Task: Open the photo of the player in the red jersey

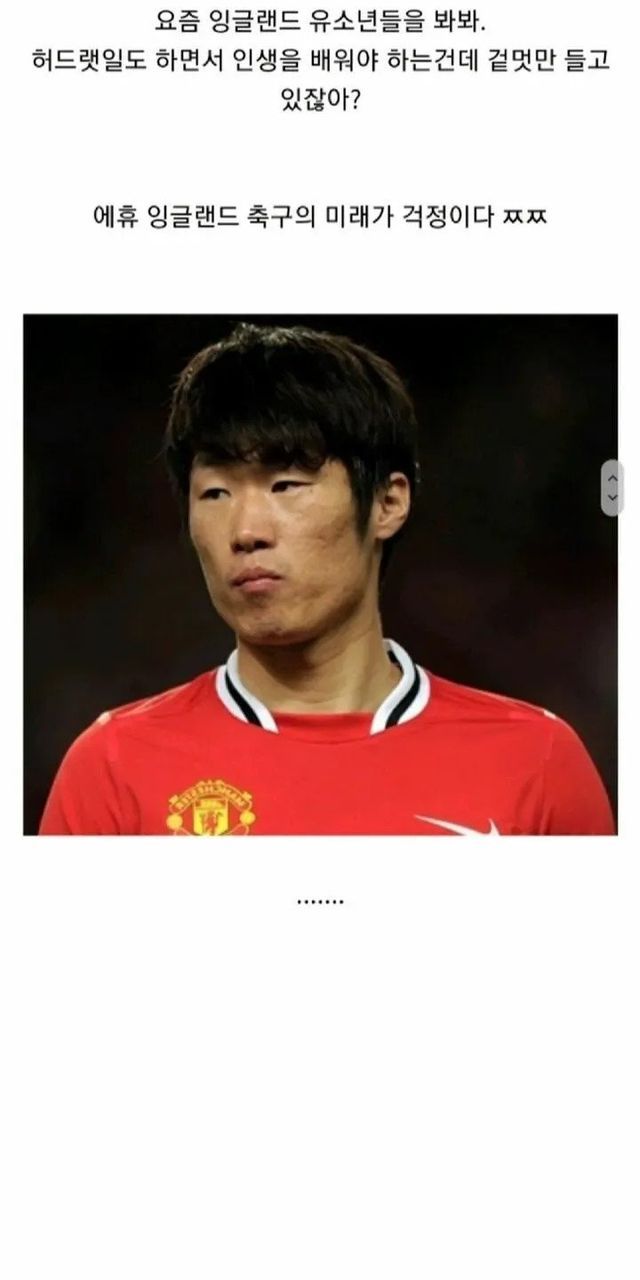Action: point(320,575)
